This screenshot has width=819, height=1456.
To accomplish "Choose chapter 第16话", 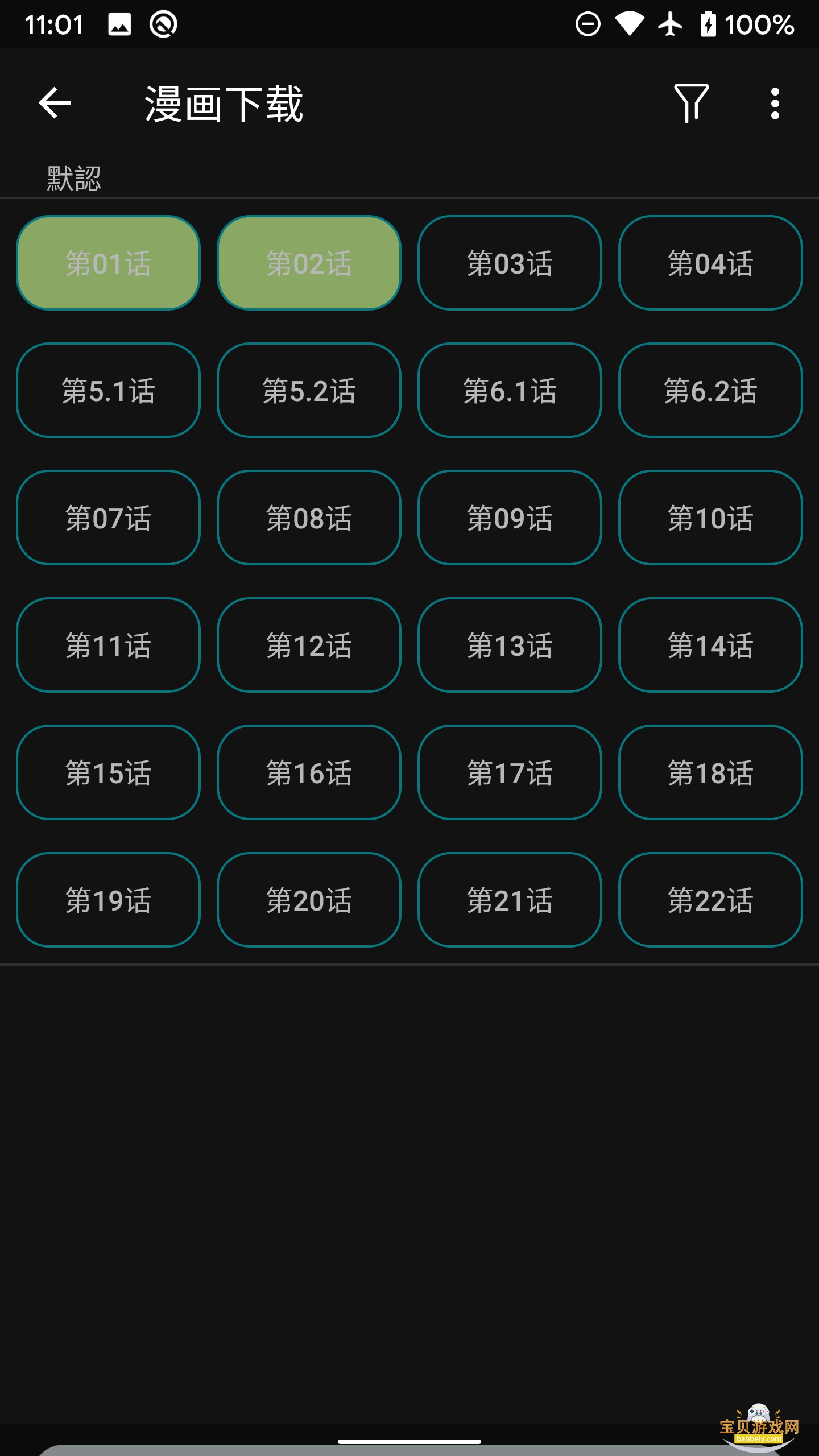I will pos(309,772).
